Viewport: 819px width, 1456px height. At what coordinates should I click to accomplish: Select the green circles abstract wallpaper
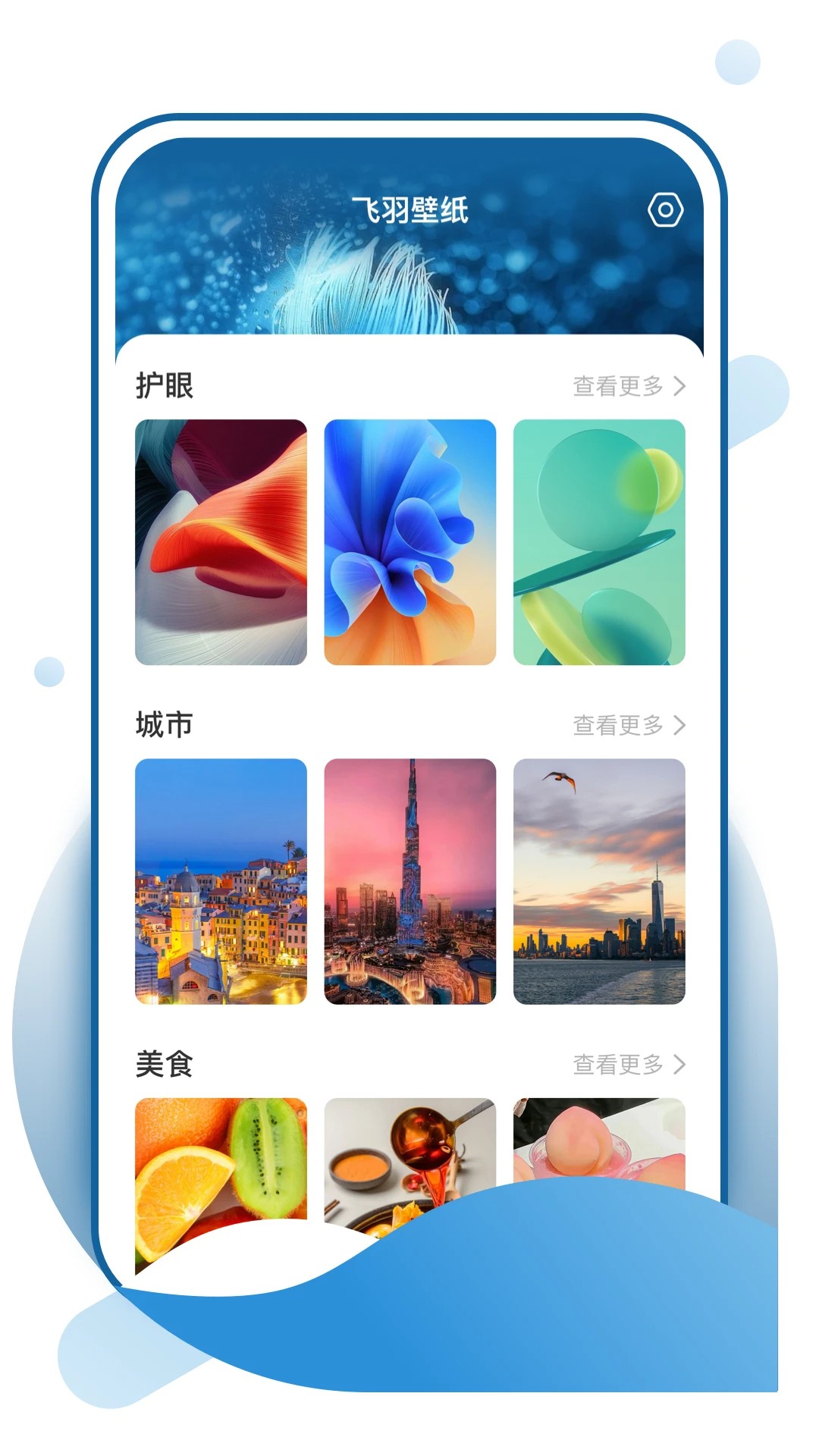click(x=599, y=542)
